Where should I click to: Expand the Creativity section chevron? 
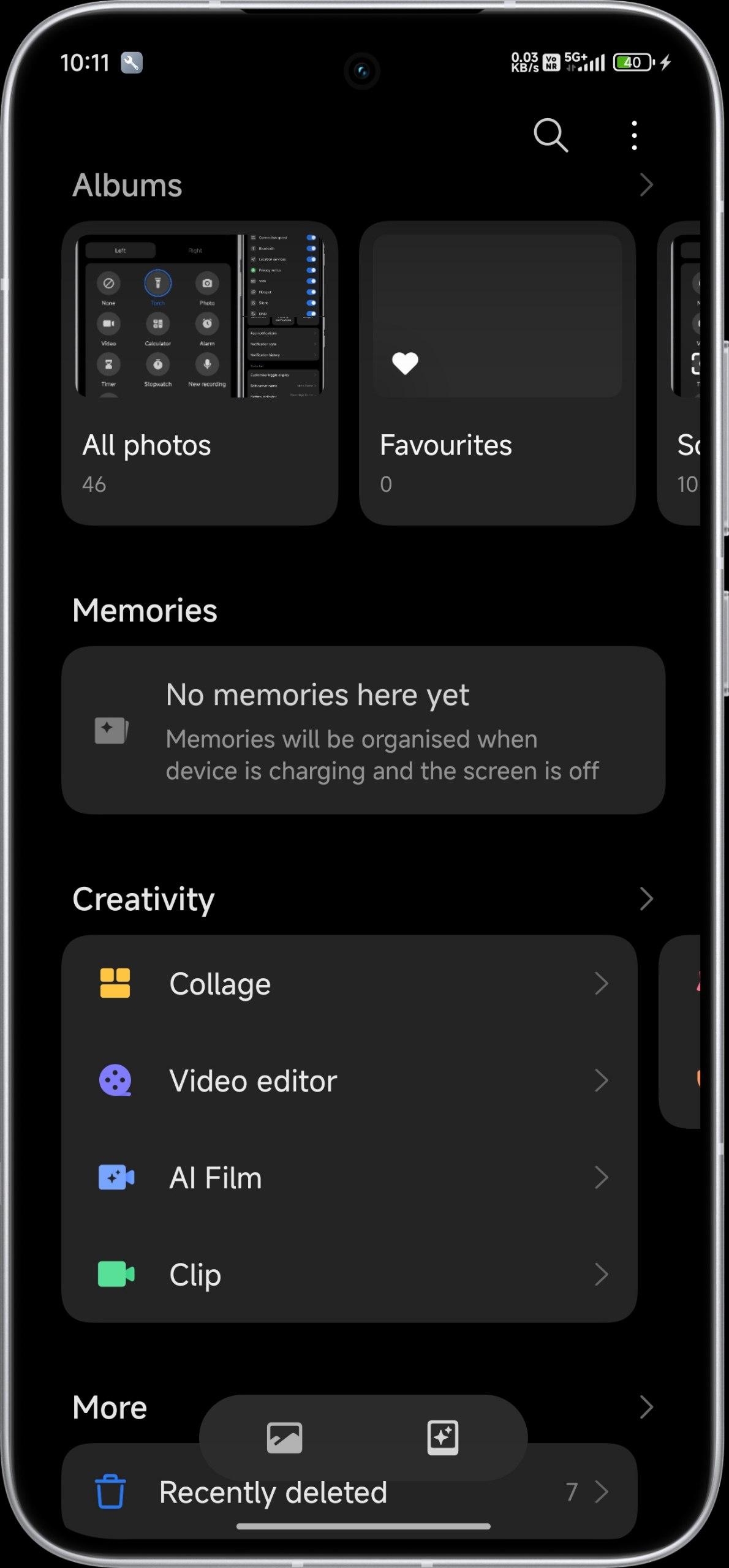646,899
